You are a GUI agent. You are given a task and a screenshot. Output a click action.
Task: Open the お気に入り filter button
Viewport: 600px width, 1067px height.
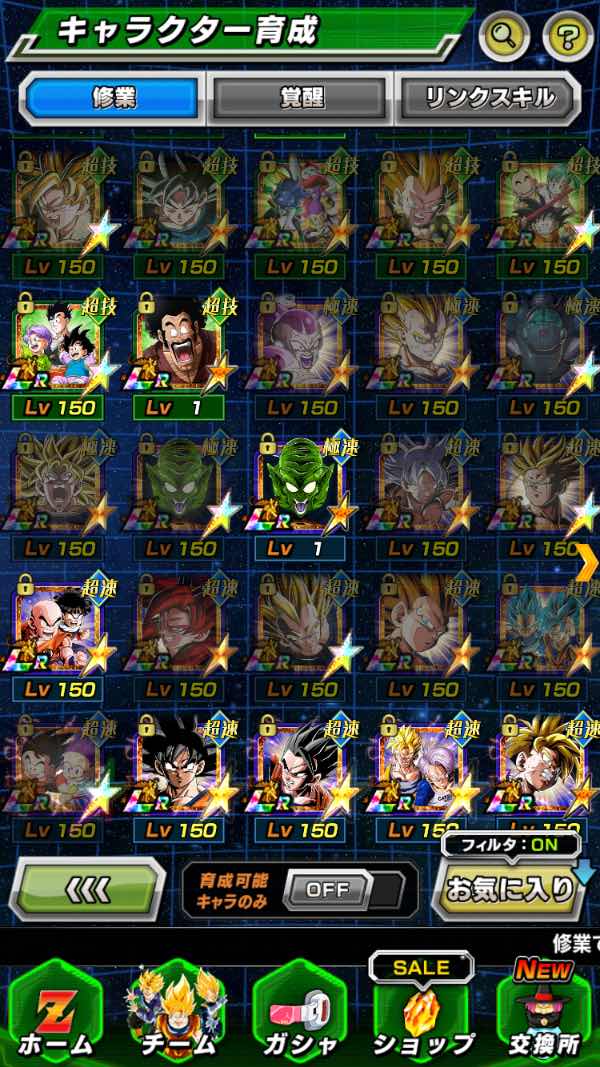[508, 889]
